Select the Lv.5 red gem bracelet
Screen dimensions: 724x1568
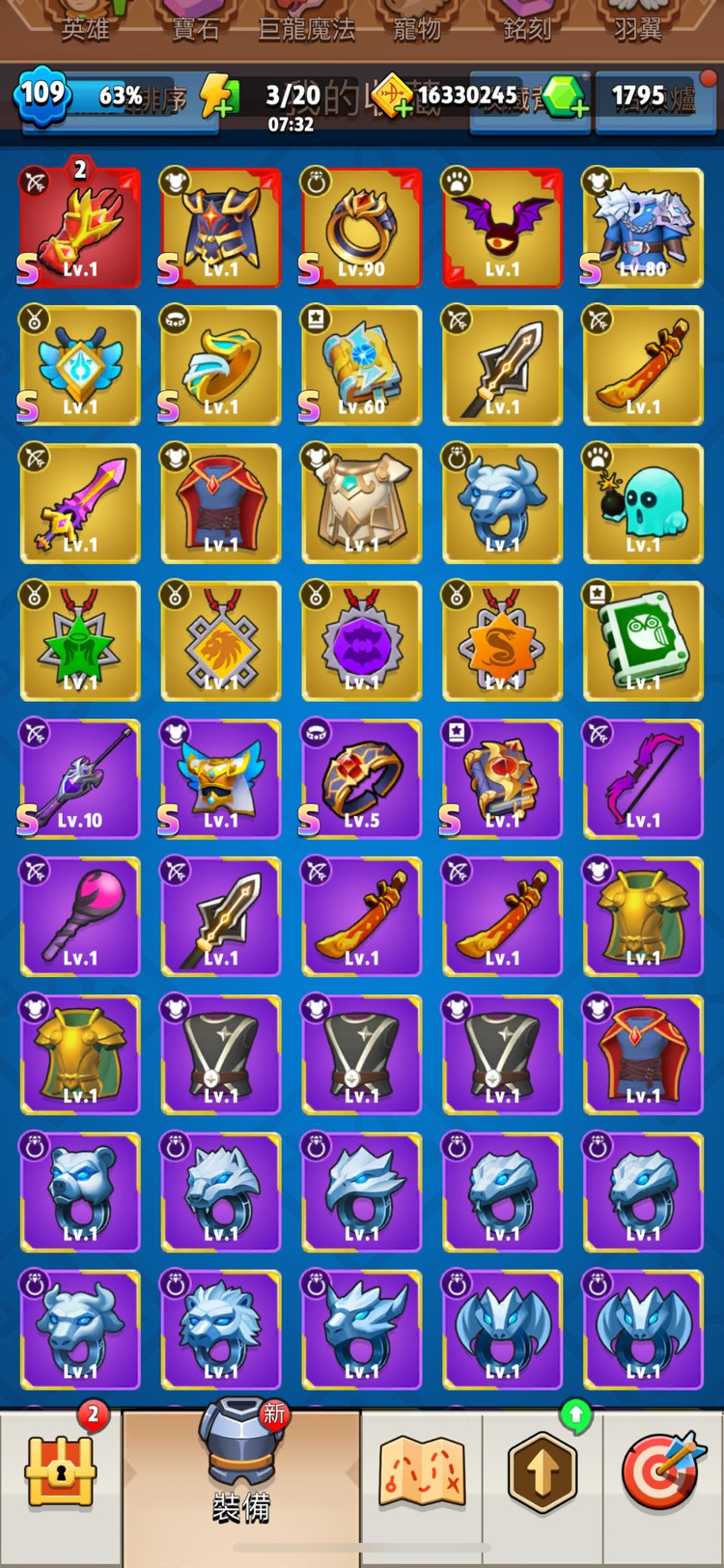[x=361, y=779]
